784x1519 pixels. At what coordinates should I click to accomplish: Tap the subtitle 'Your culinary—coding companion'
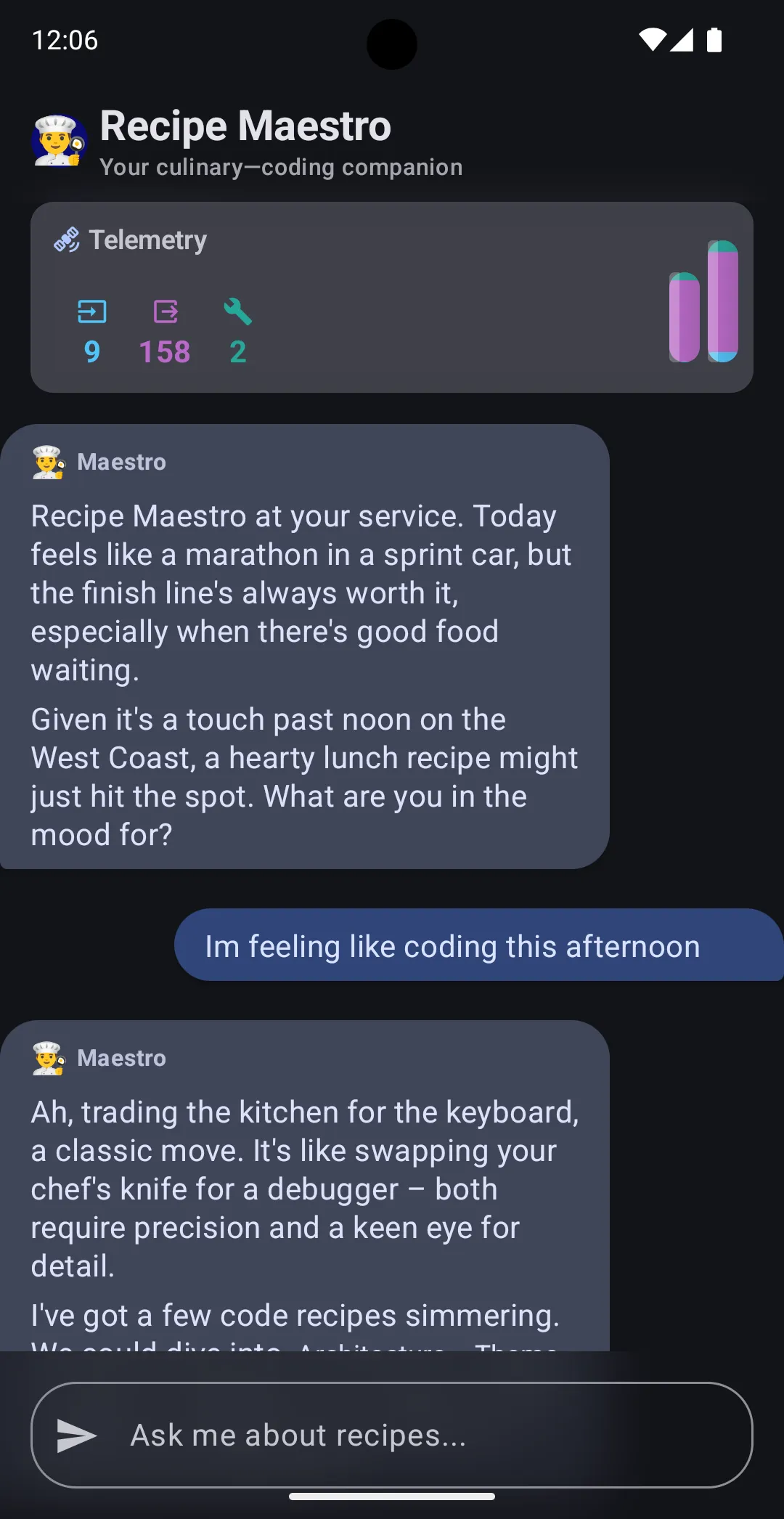point(282,167)
